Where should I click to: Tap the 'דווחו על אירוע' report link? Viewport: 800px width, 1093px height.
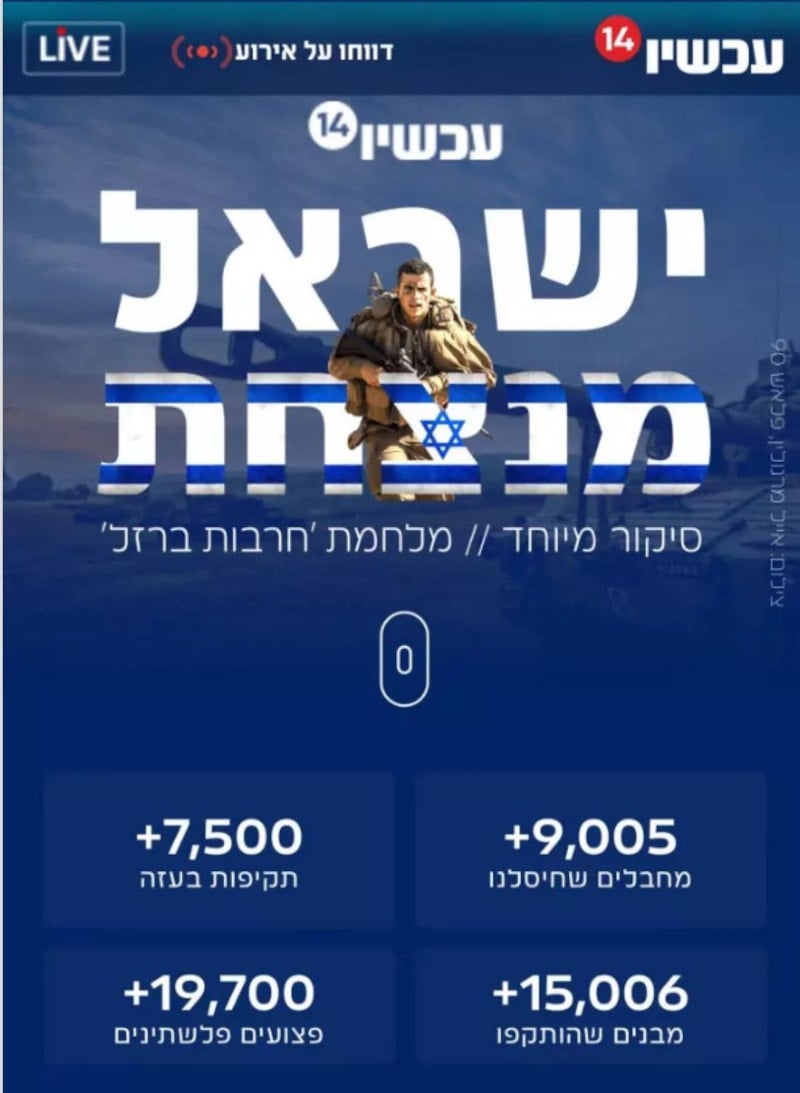pos(283,50)
